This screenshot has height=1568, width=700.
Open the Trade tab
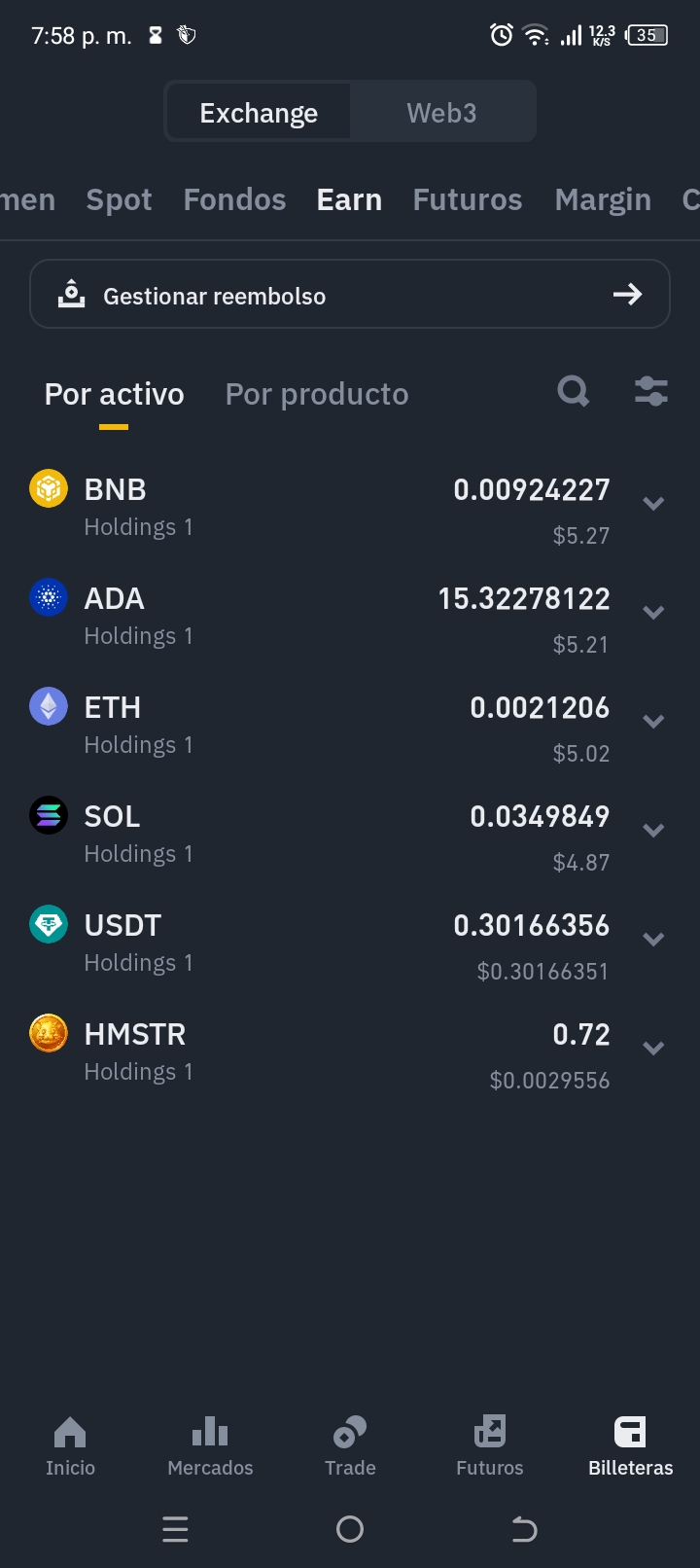pos(350,1445)
